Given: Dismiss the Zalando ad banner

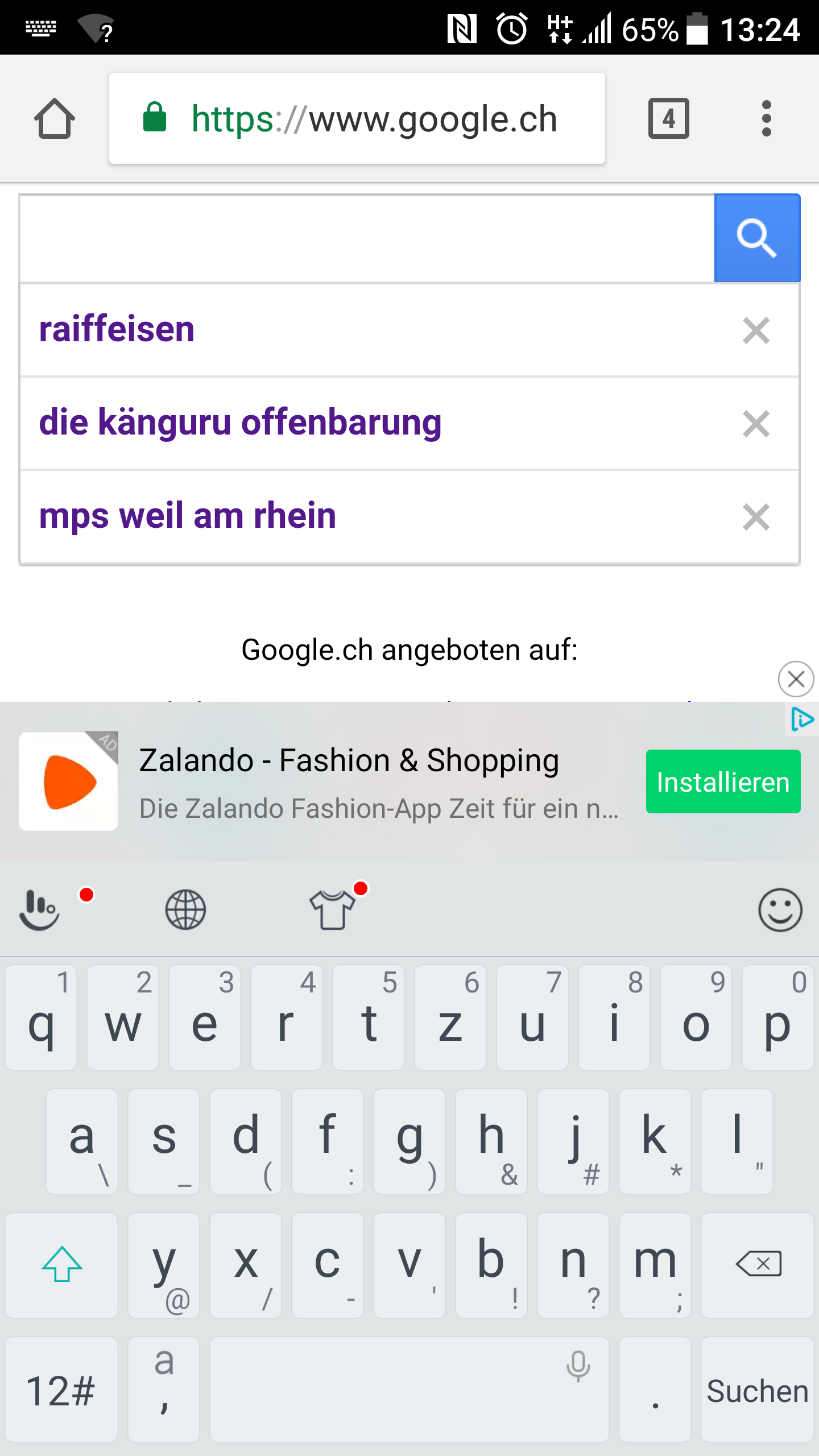Looking at the screenshot, I should (796, 679).
